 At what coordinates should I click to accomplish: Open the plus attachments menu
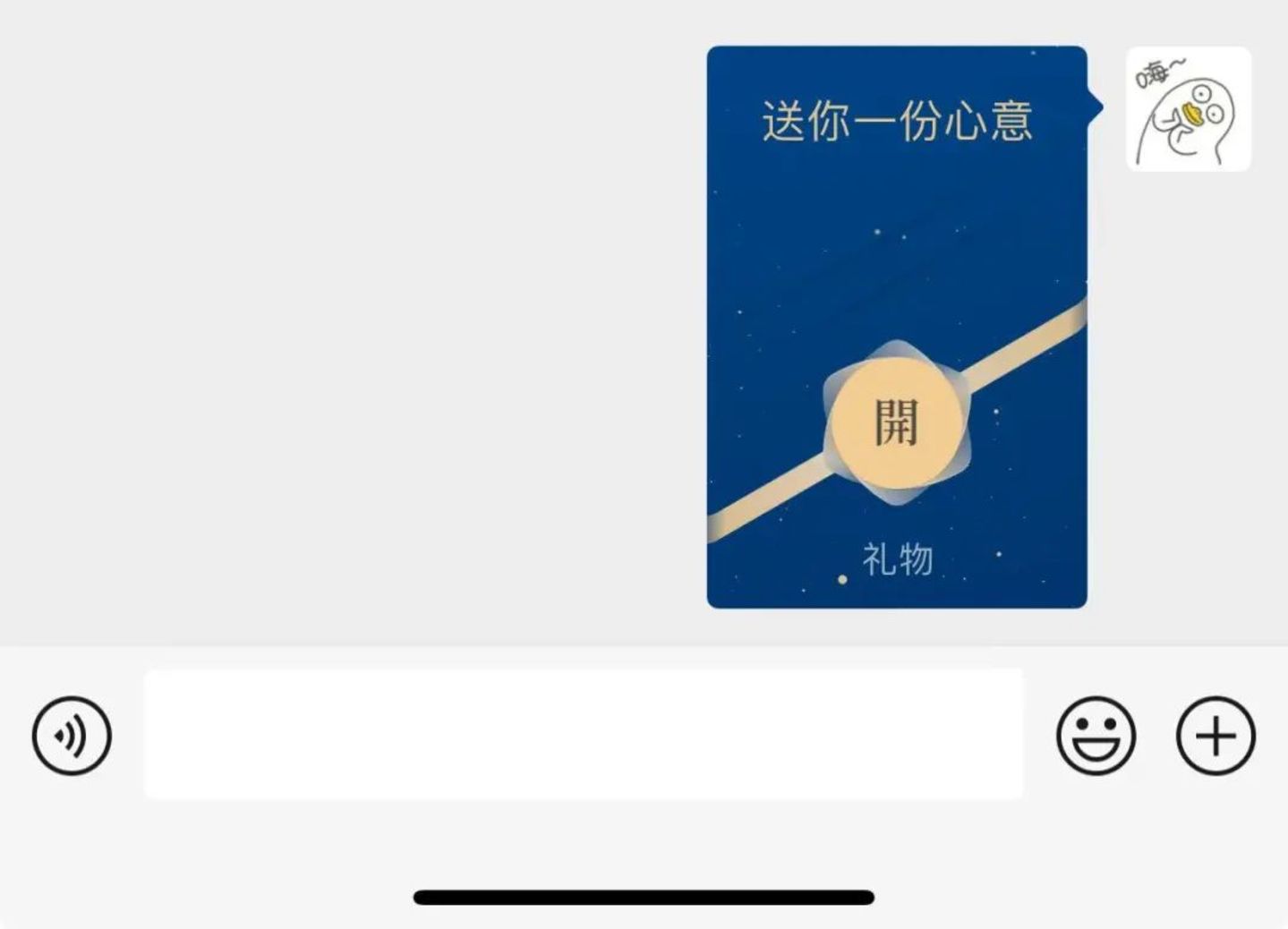click(1215, 736)
